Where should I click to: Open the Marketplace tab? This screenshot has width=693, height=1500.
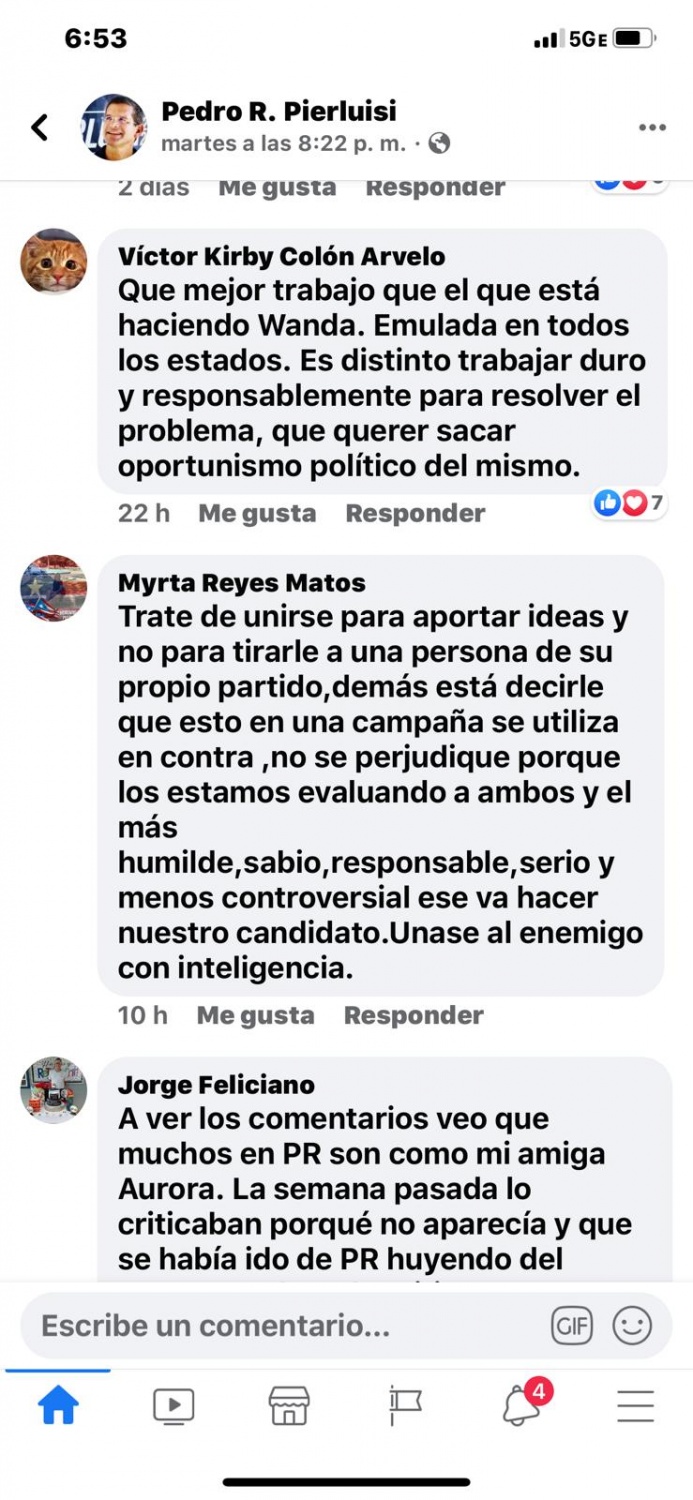[289, 1406]
